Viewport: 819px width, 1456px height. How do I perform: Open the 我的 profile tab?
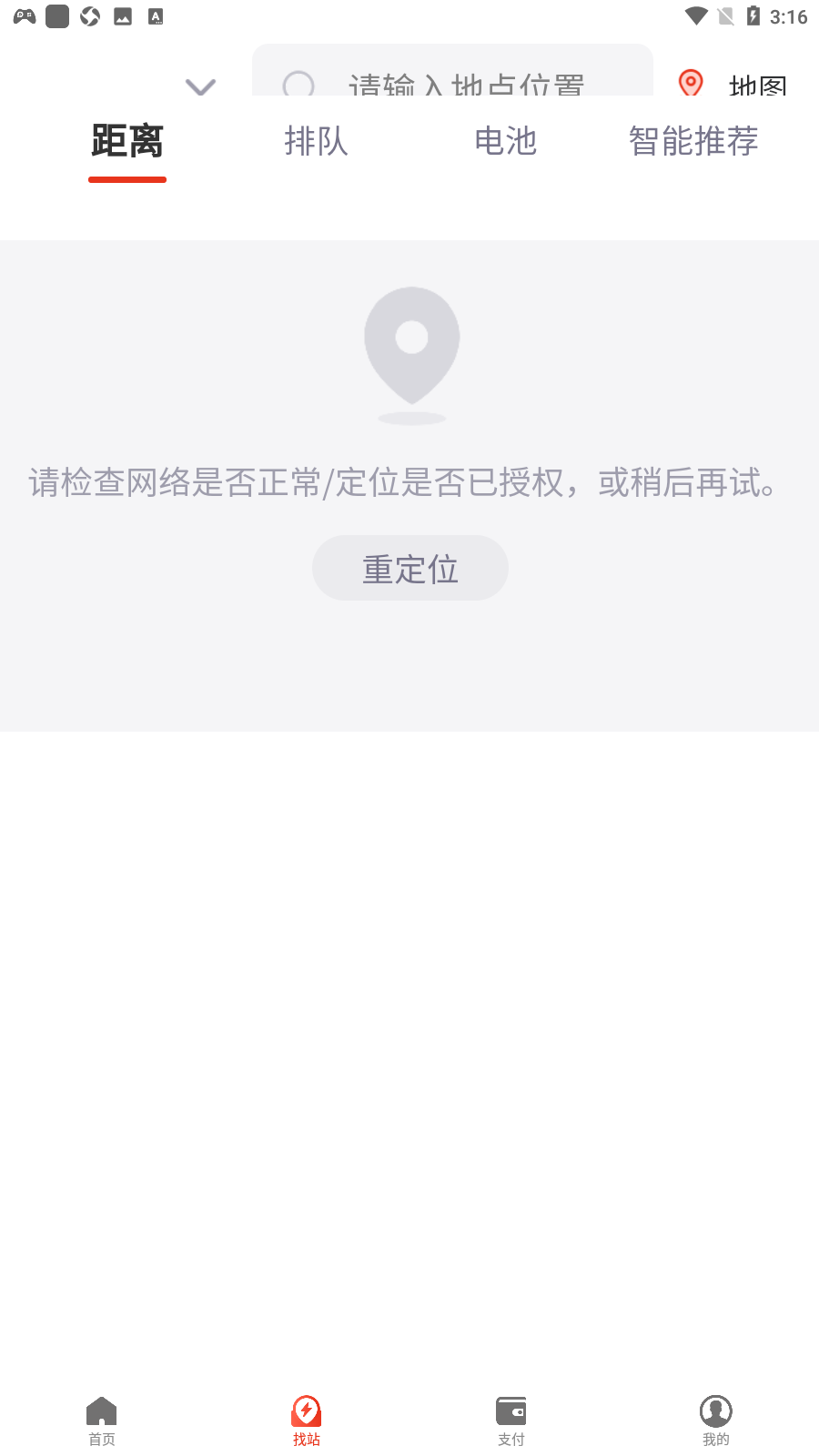click(x=716, y=1421)
